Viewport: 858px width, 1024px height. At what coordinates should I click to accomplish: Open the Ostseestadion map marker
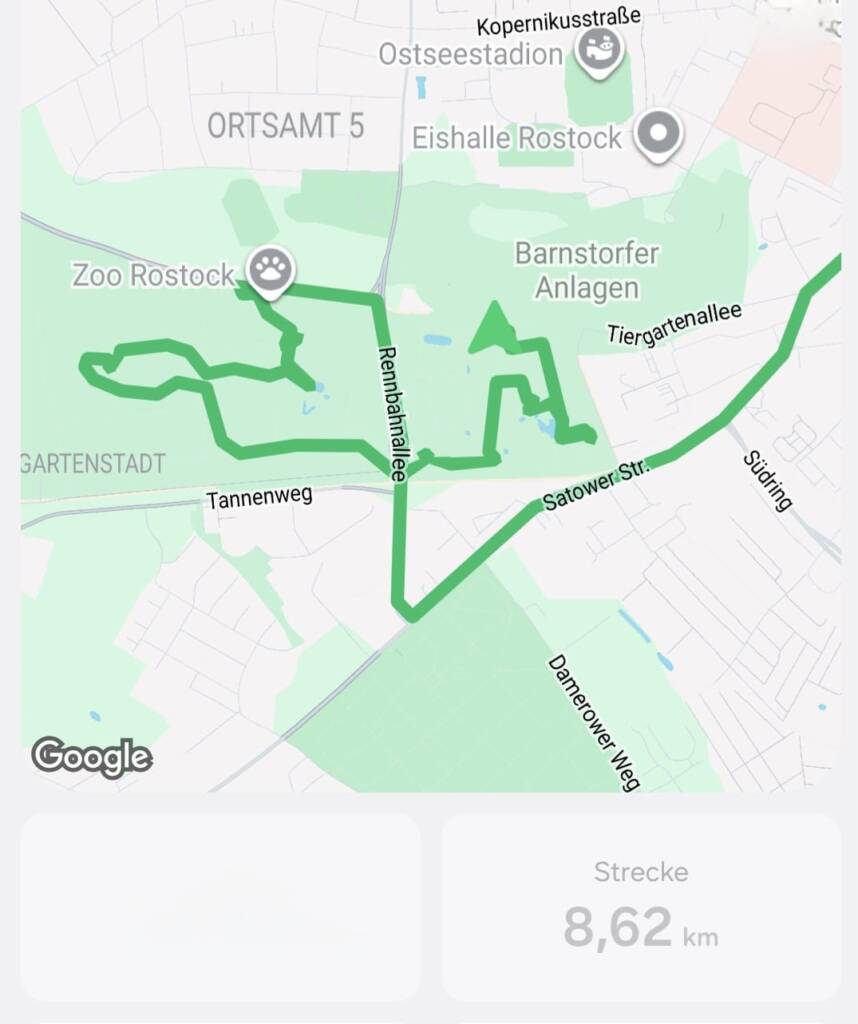click(x=604, y=50)
